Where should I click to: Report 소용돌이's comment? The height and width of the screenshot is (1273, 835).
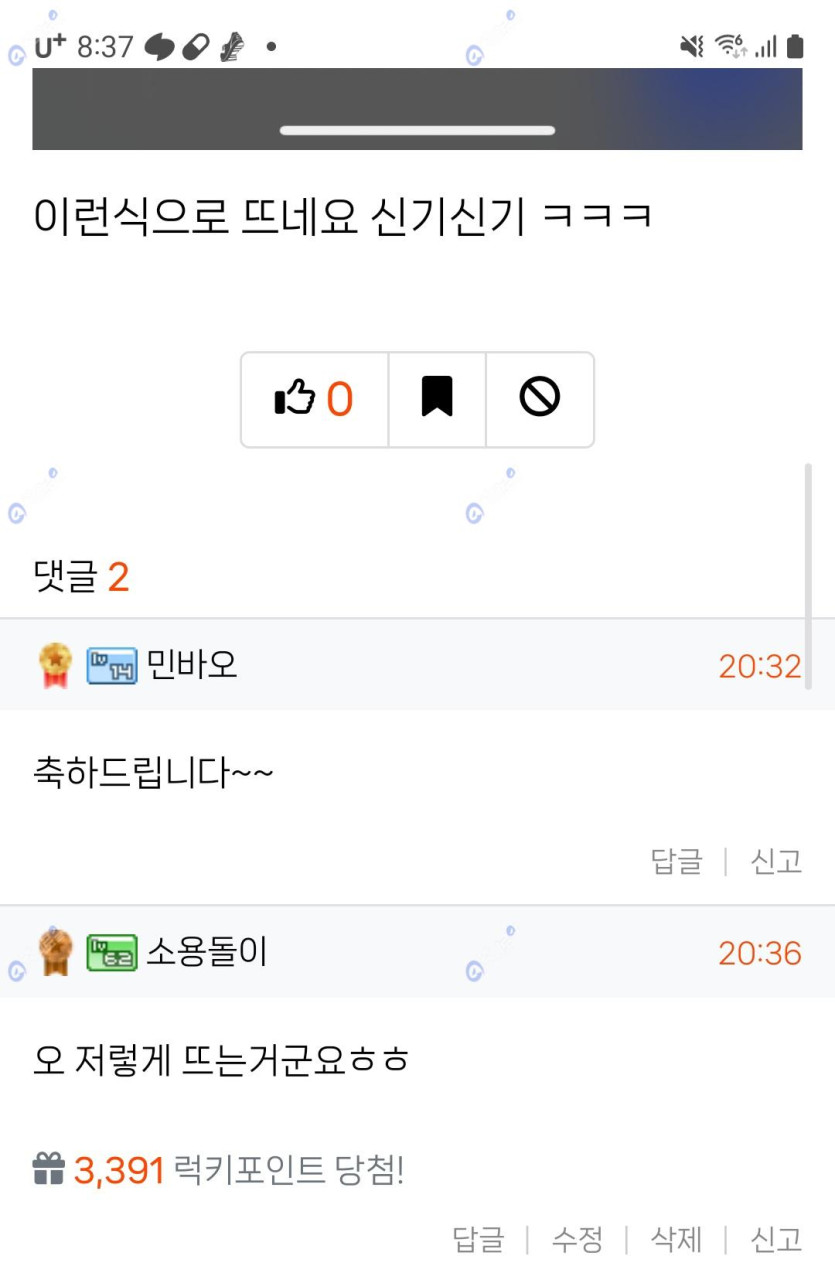[x=776, y=1240]
